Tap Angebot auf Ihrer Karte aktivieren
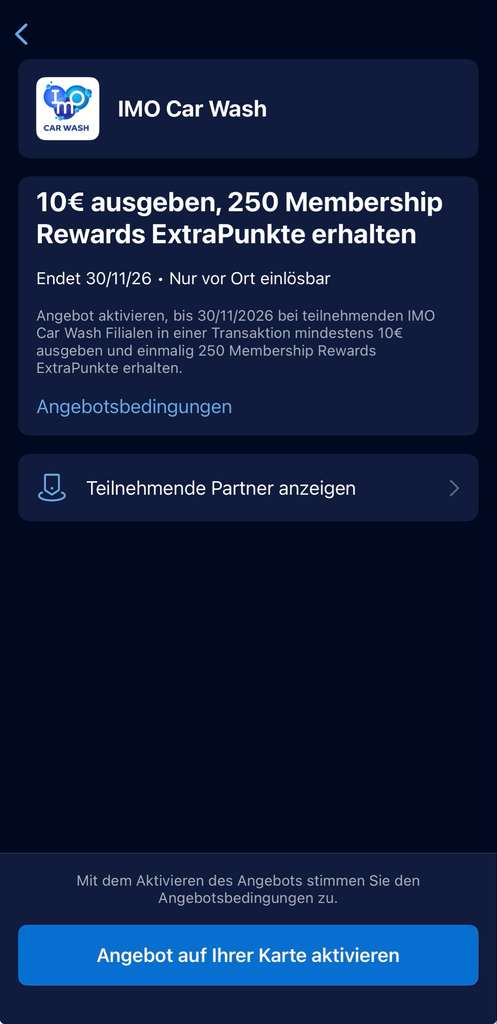This screenshot has width=497, height=1024. tap(248, 955)
